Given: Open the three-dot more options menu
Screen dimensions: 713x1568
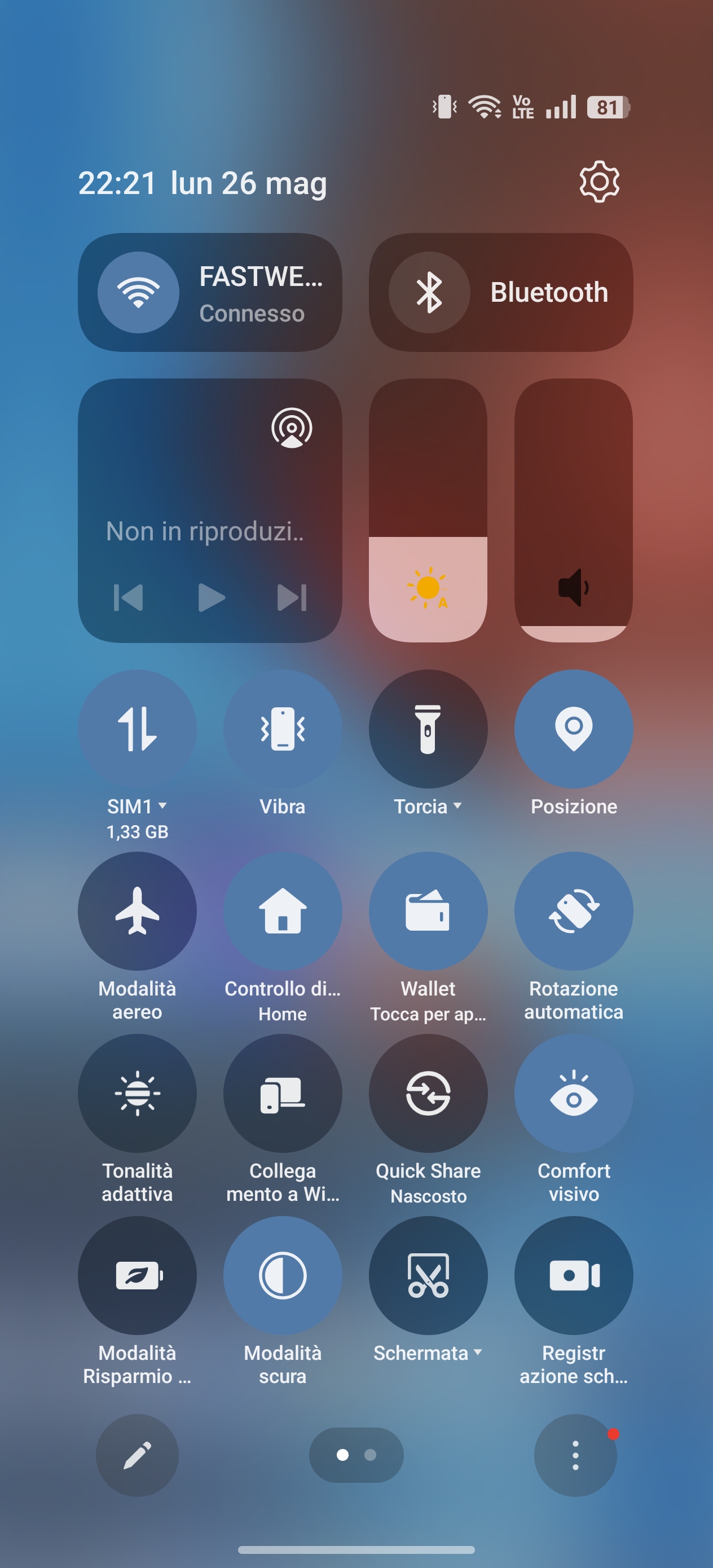Looking at the screenshot, I should [x=575, y=1455].
